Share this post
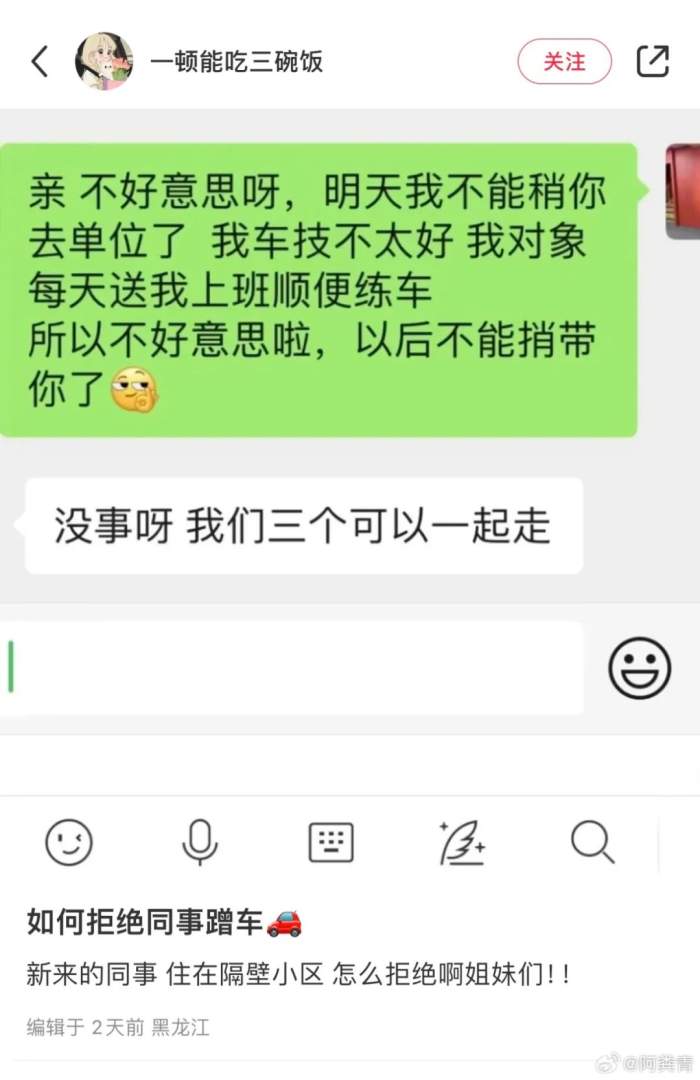Screen dimensions: 700x1080 click(x=653, y=62)
